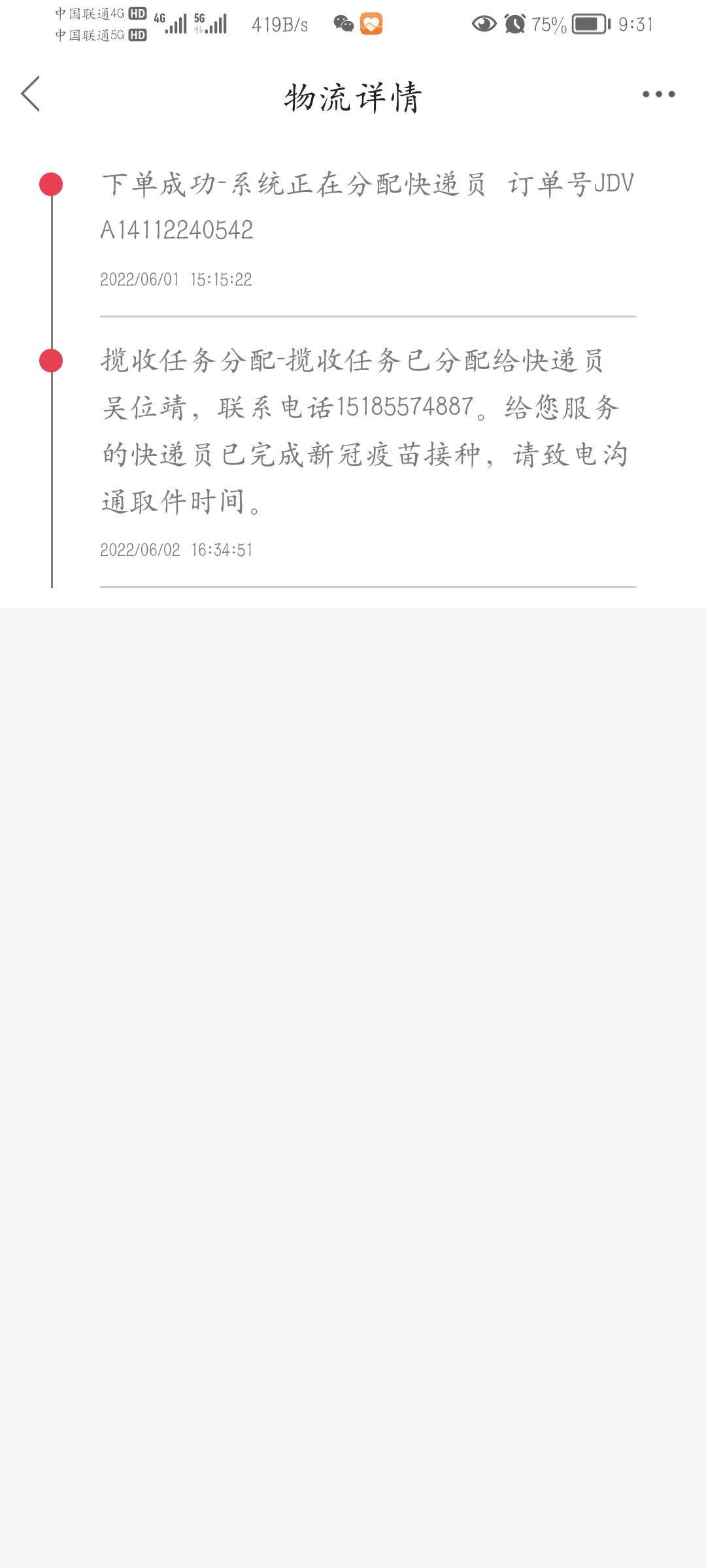Viewport: 706px width, 1568px height.
Task: Open the three-dot overflow menu
Action: click(658, 94)
